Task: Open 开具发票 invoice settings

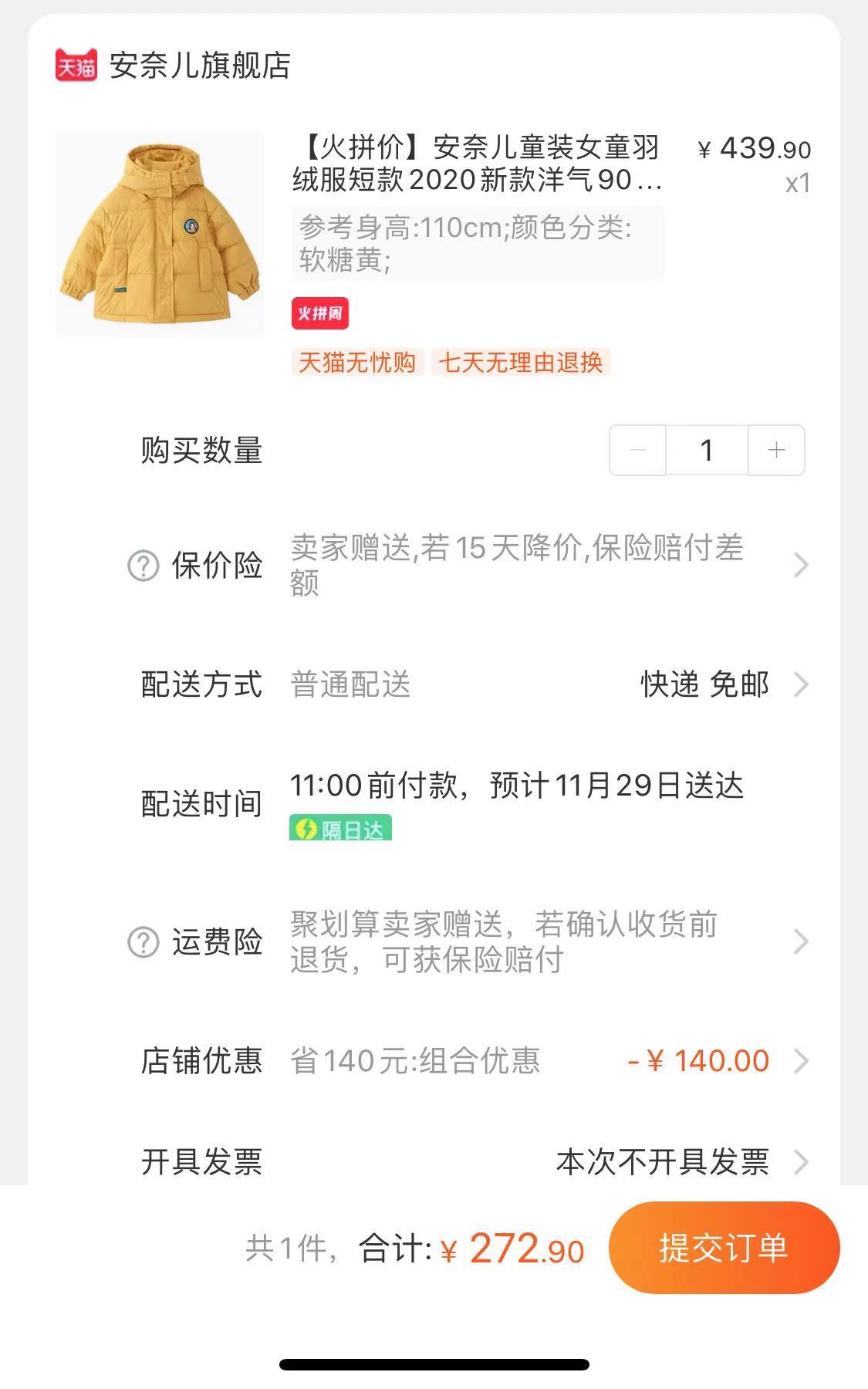Action: click(x=800, y=1161)
